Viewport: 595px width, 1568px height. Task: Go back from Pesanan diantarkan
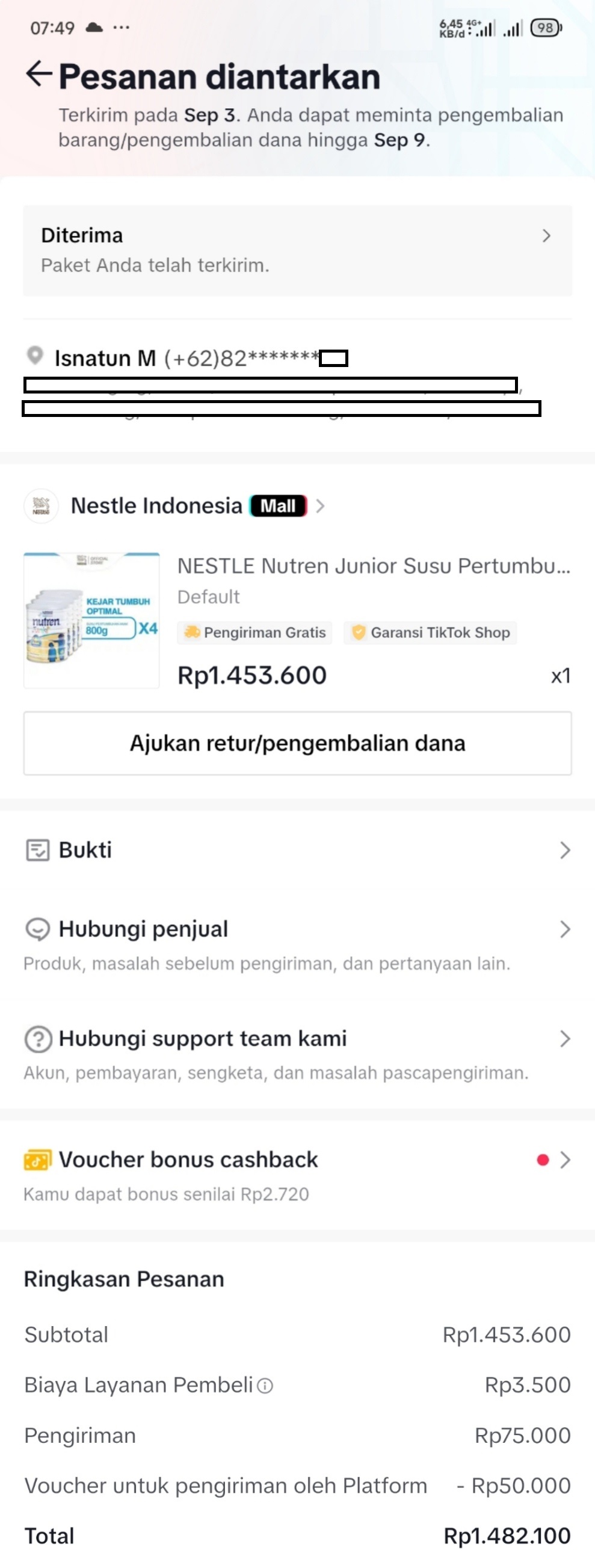(x=39, y=74)
